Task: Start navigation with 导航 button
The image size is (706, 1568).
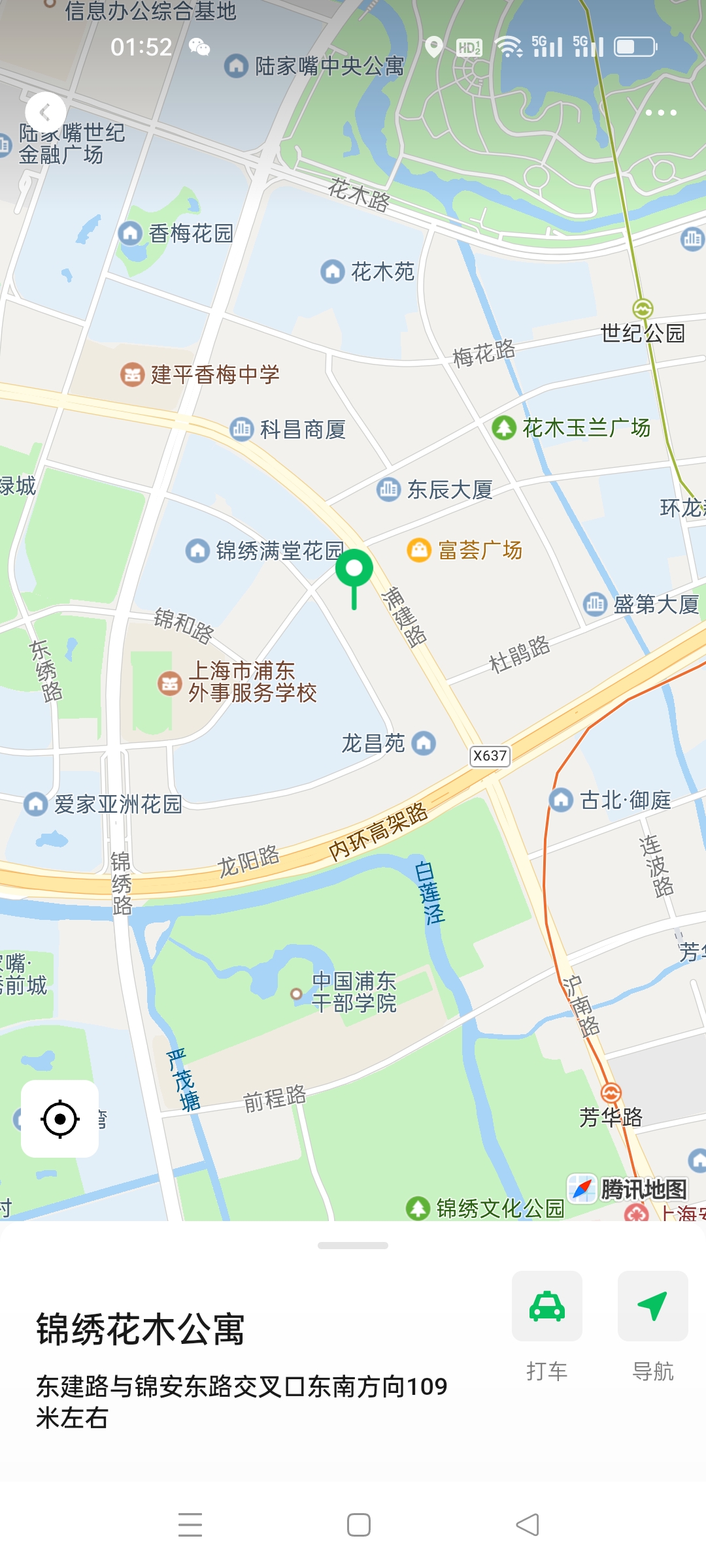Action: 652,1307
